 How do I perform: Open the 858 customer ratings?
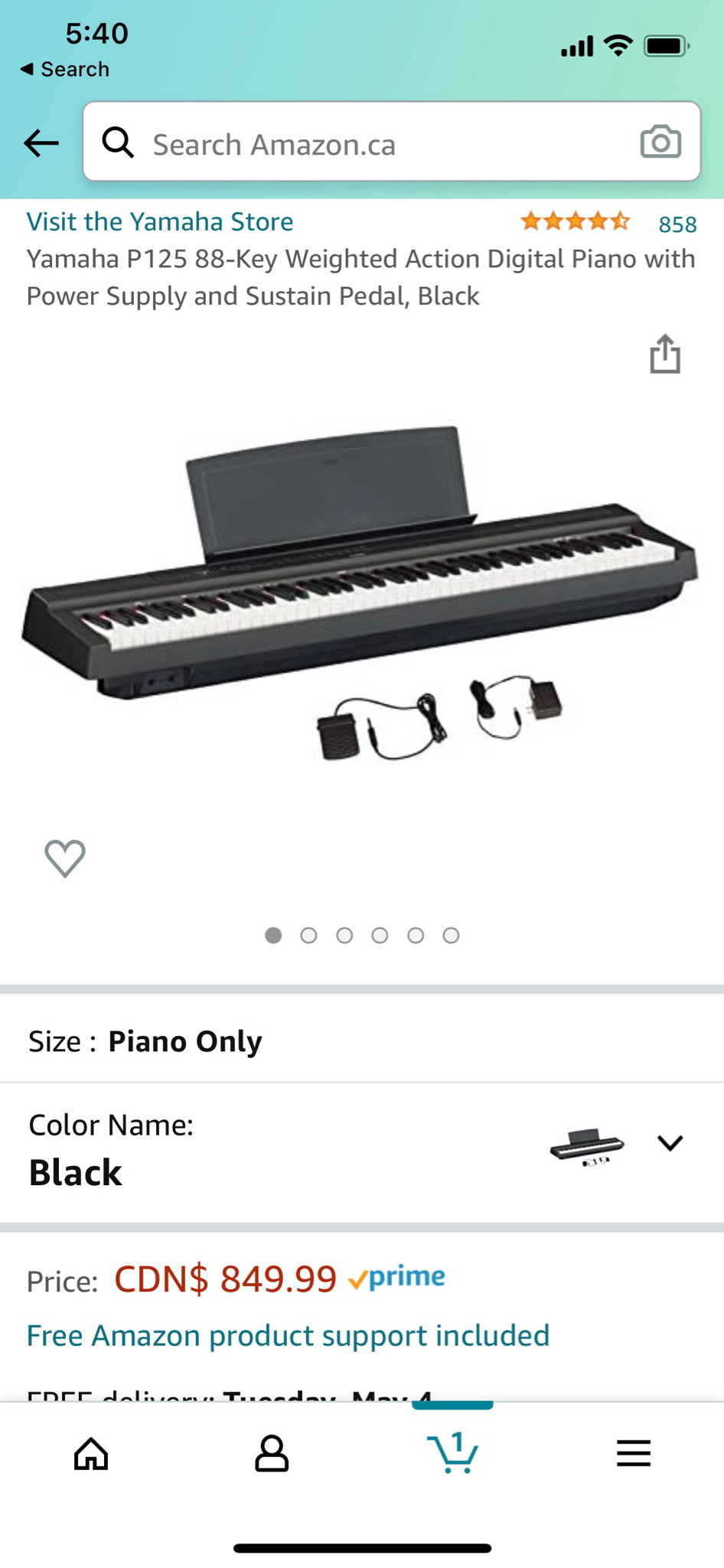(x=677, y=224)
